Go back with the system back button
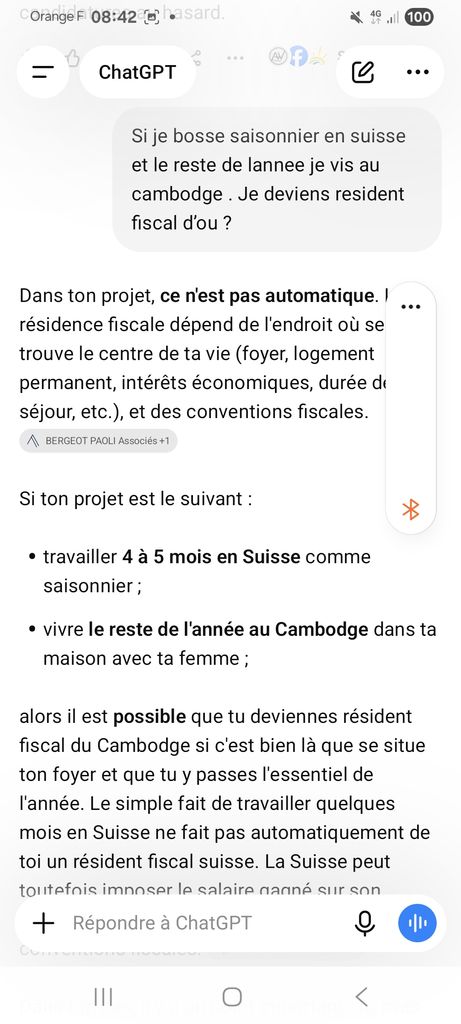 pos(362,997)
